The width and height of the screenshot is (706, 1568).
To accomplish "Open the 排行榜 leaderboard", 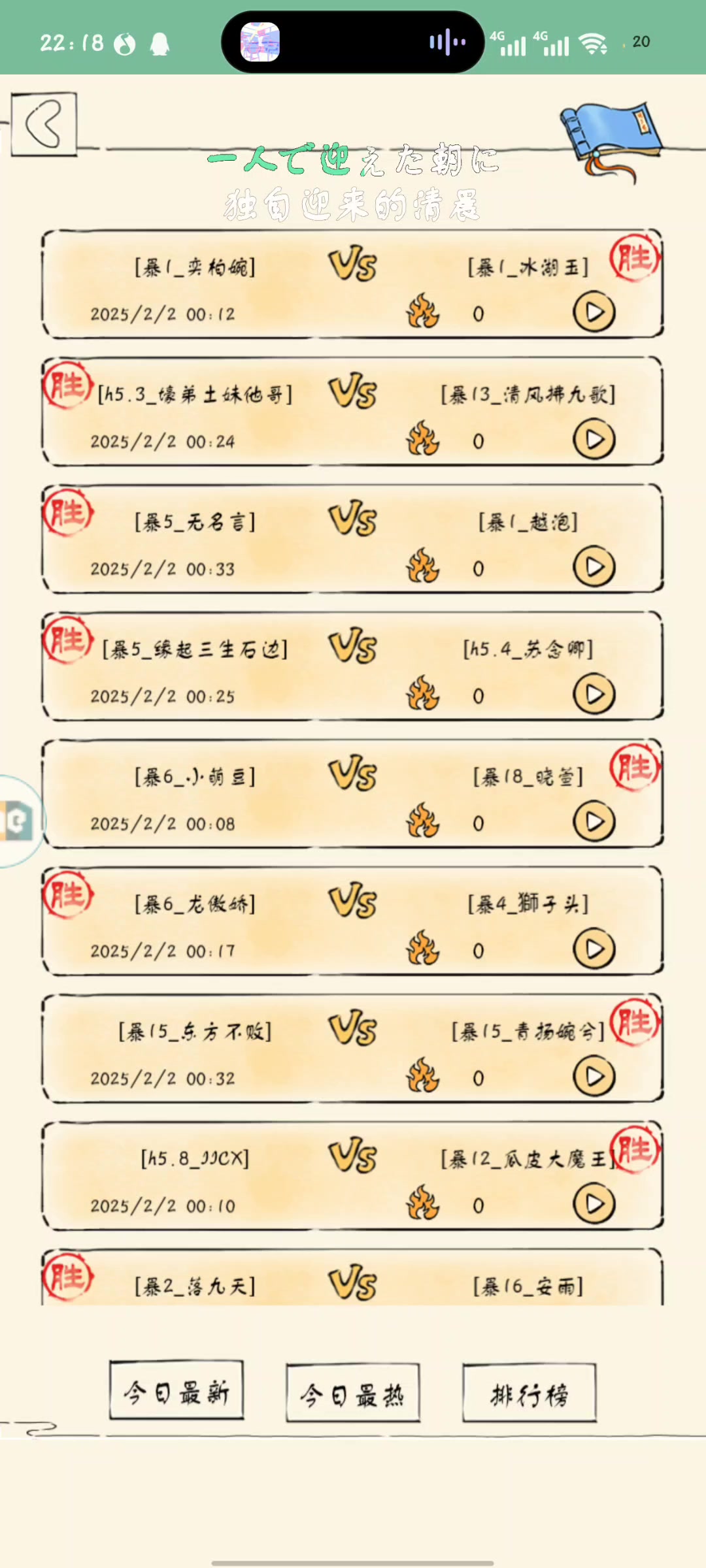I will 529,1393.
